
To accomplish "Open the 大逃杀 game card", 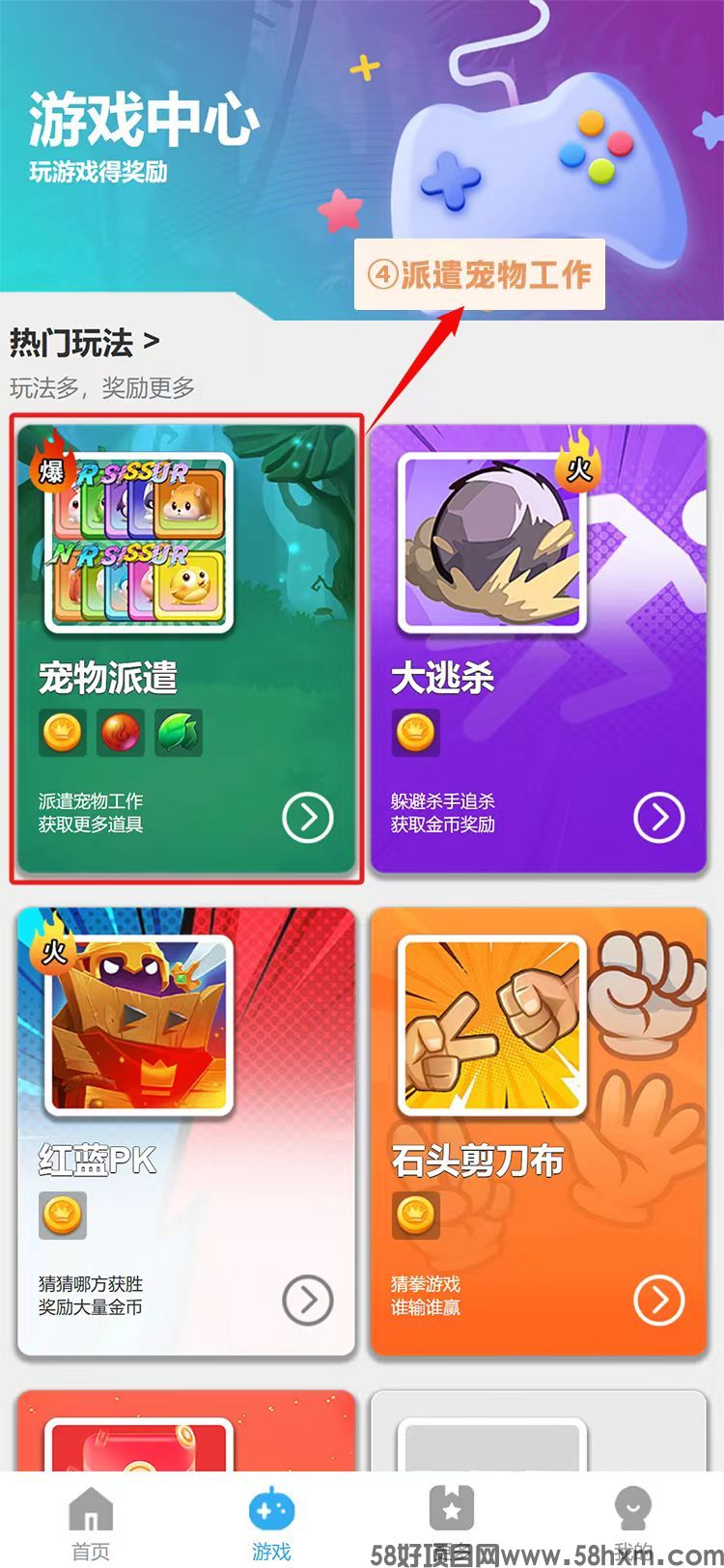I will tap(539, 647).
